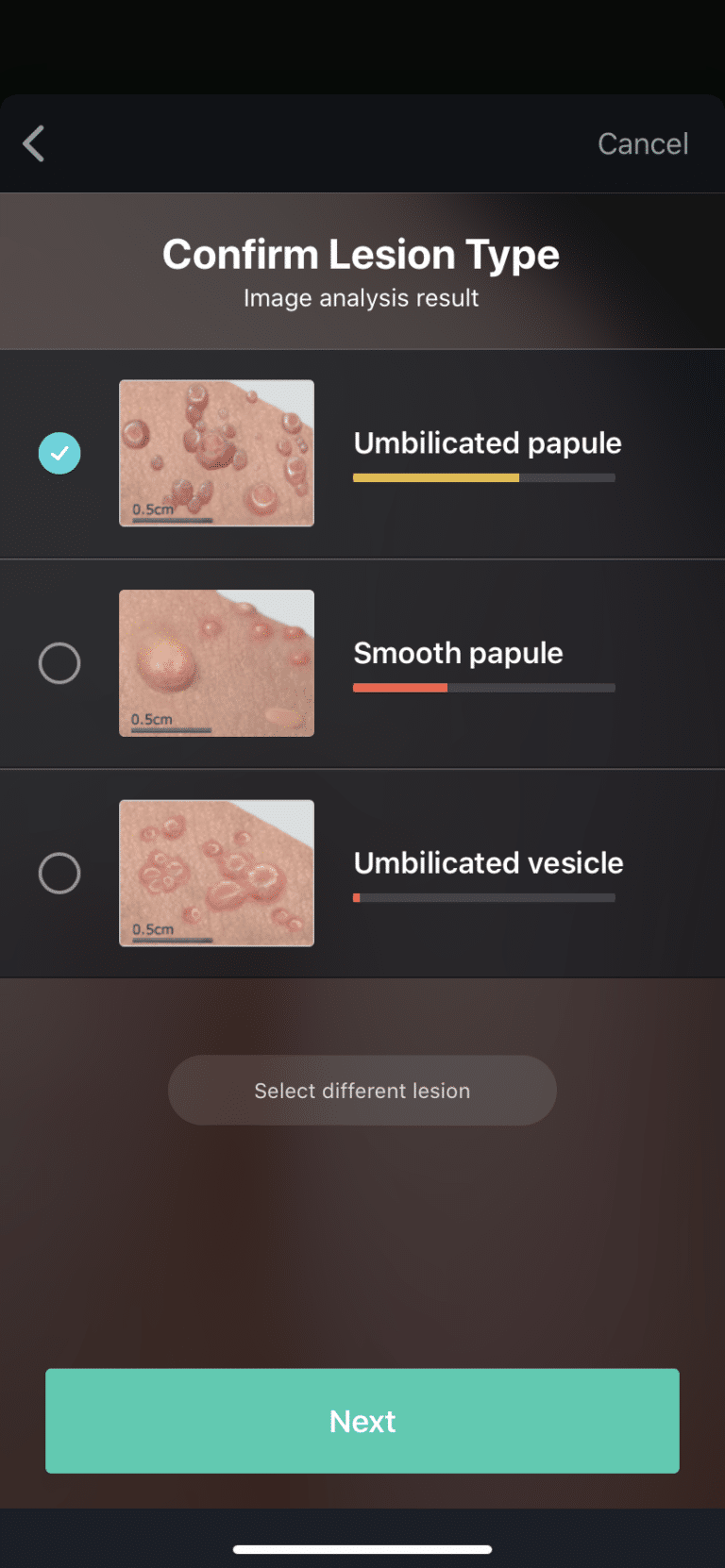
Task: View the Smooth papule reference image
Action: (216, 663)
